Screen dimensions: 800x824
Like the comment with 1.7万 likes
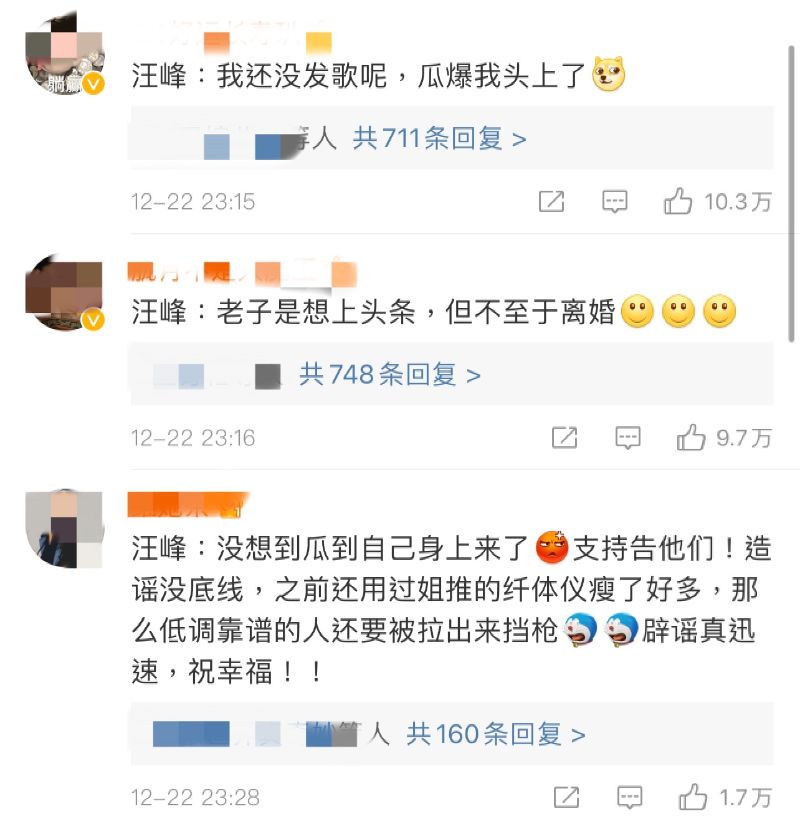[x=693, y=797]
